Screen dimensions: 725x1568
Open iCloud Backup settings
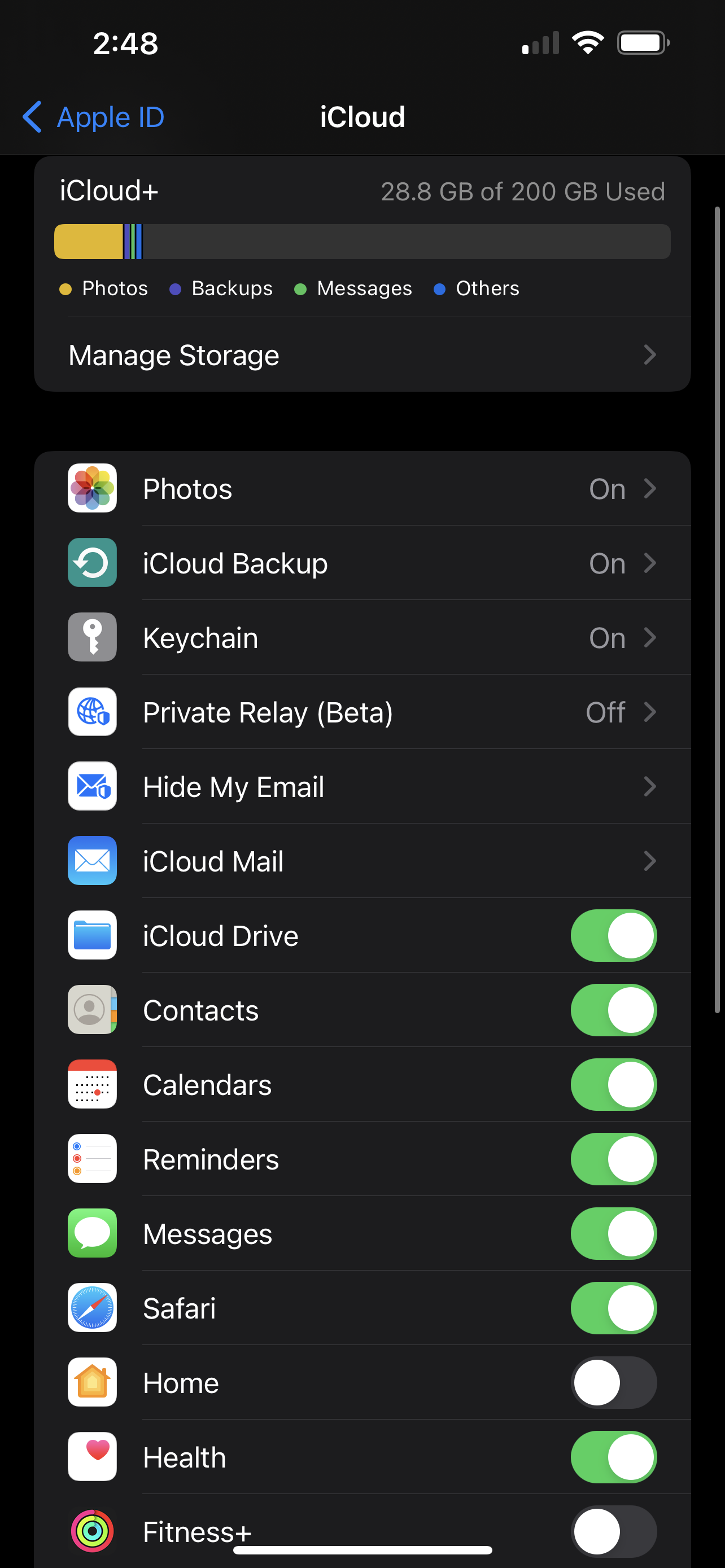pos(362,563)
